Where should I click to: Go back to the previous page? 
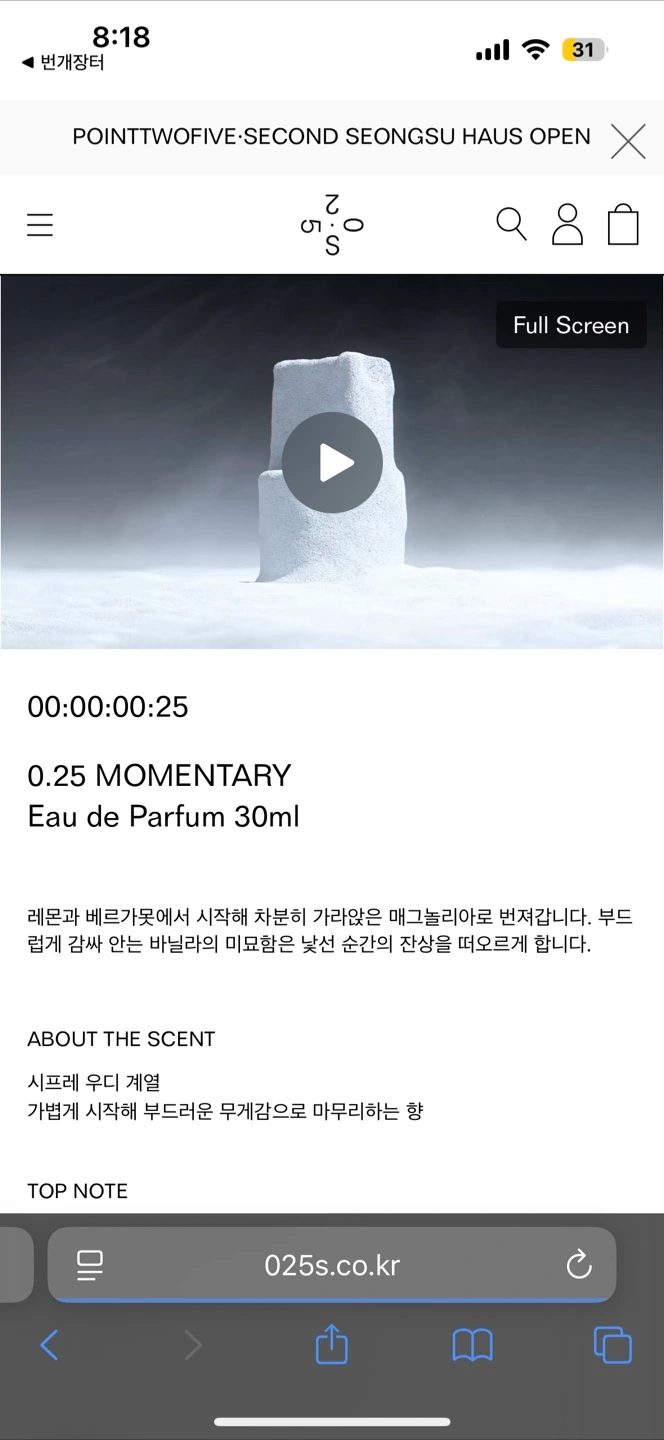pos(49,1345)
